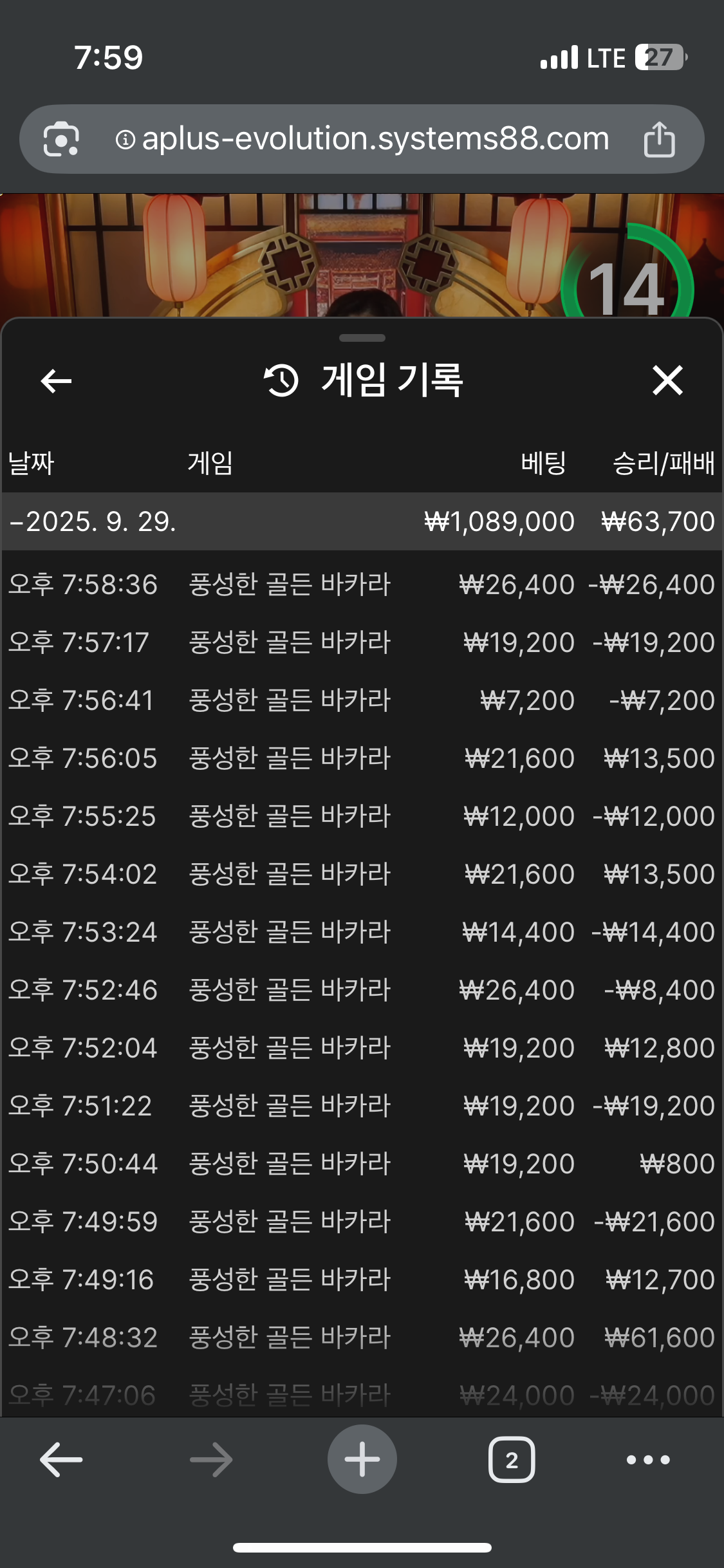The width and height of the screenshot is (724, 1568).
Task: Open the 오후 7:56:05 game record
Action: (362, 758)
